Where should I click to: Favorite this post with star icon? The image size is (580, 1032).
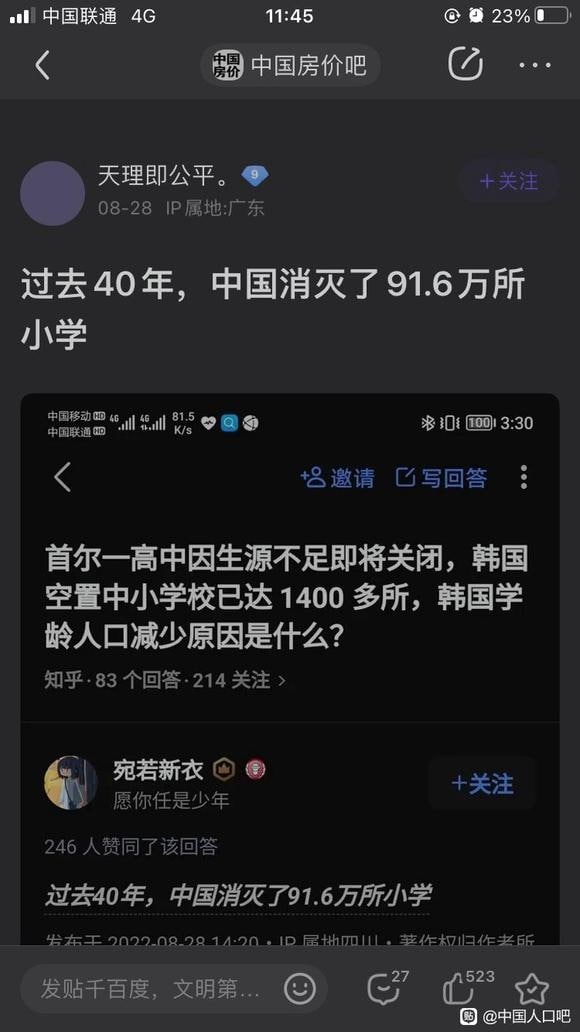(x=532, y=989)
